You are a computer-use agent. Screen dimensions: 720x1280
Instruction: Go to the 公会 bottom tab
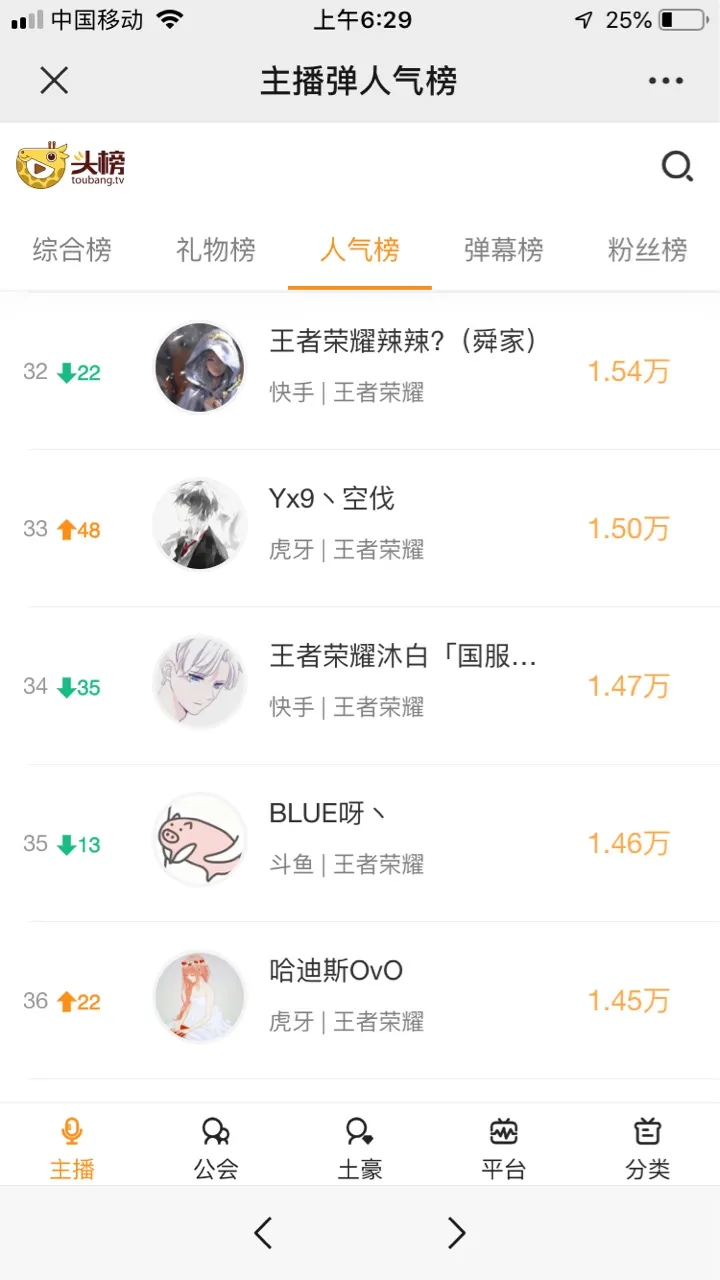[x=216, y=1146]
